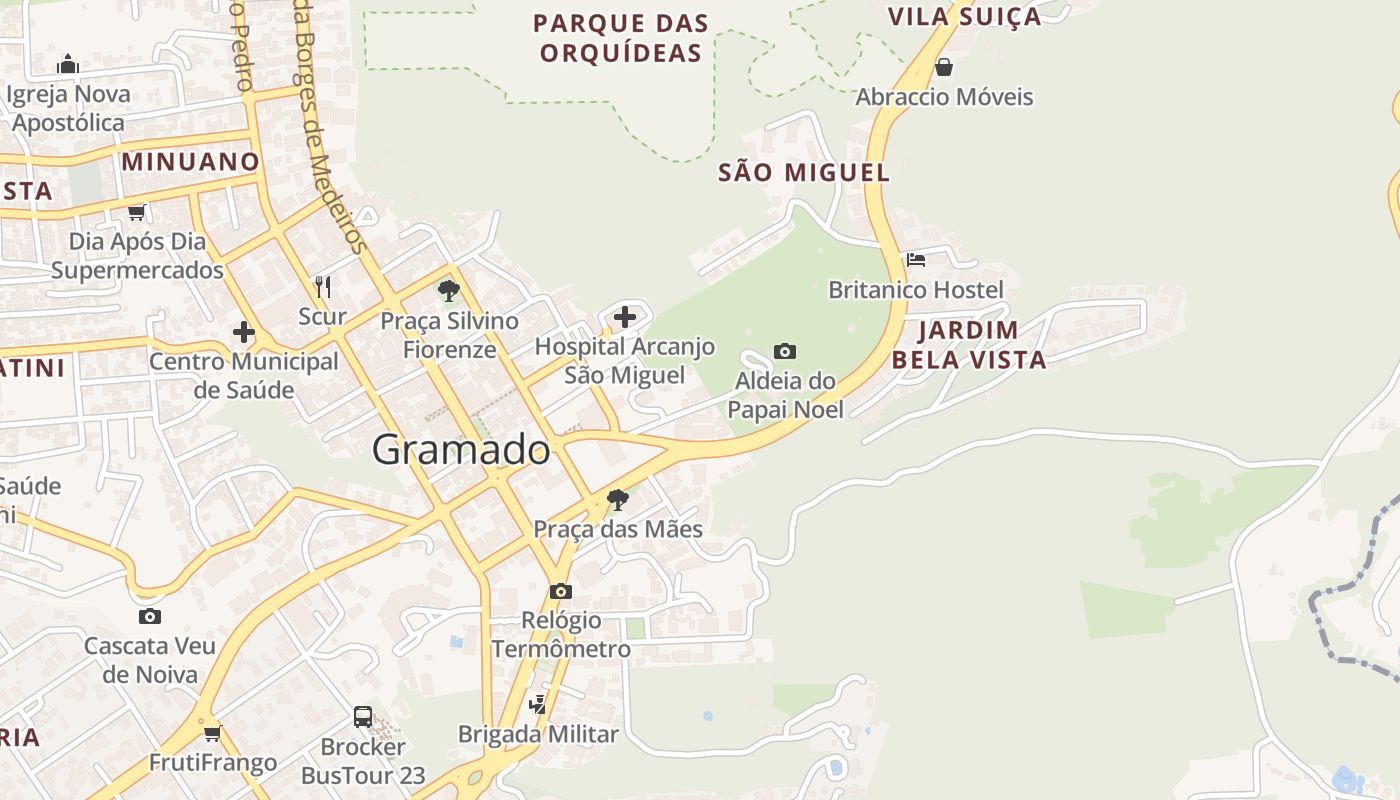This screenshot has height=800, width=1400.
Task: Open the Aldeia do Papai Noel attraction pin
Action: [785, 351]
